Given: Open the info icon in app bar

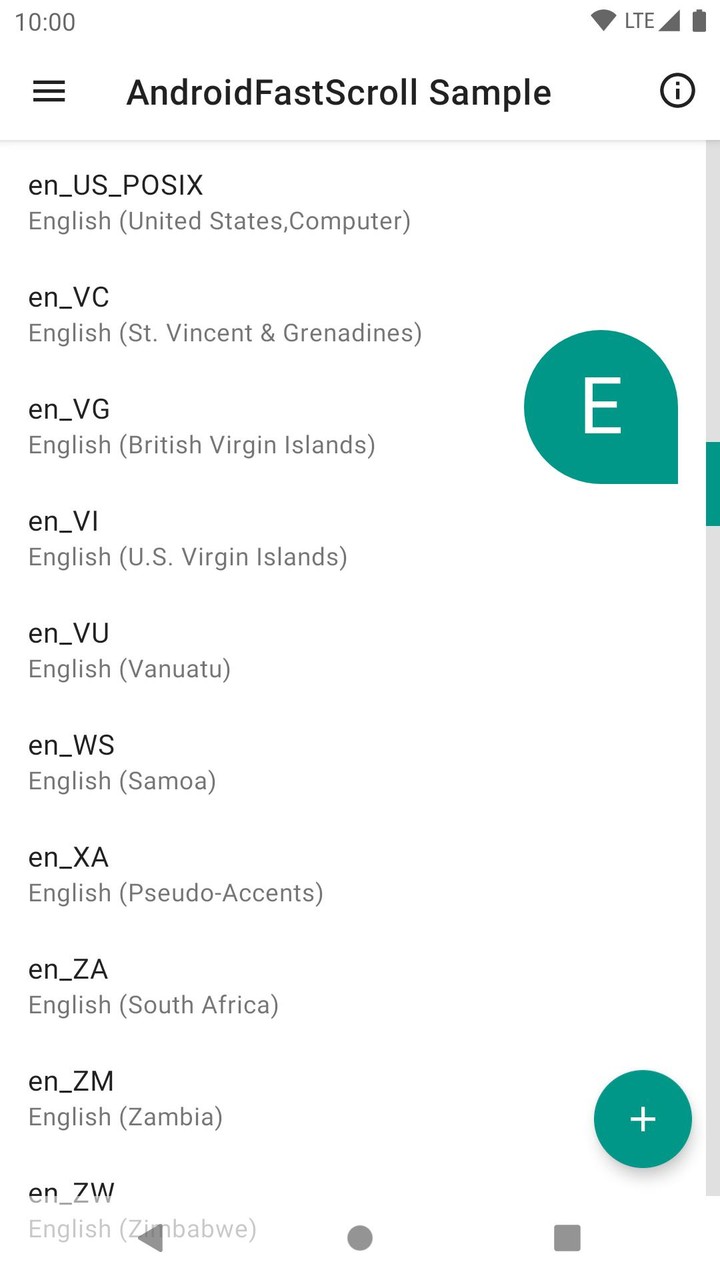Looking at the screenshot, I should tap(677, 92).
